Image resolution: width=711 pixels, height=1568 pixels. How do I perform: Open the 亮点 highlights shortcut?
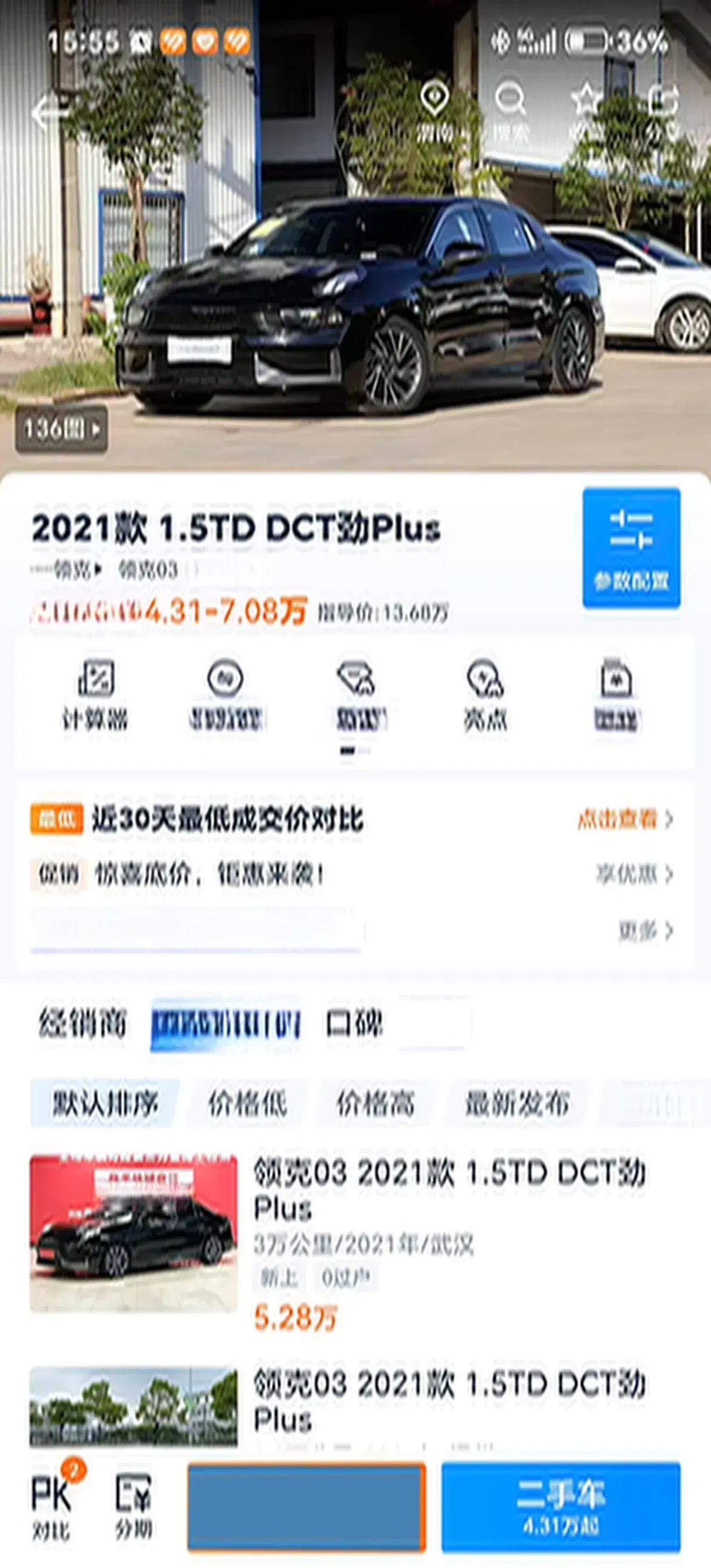tap(484, 695)
